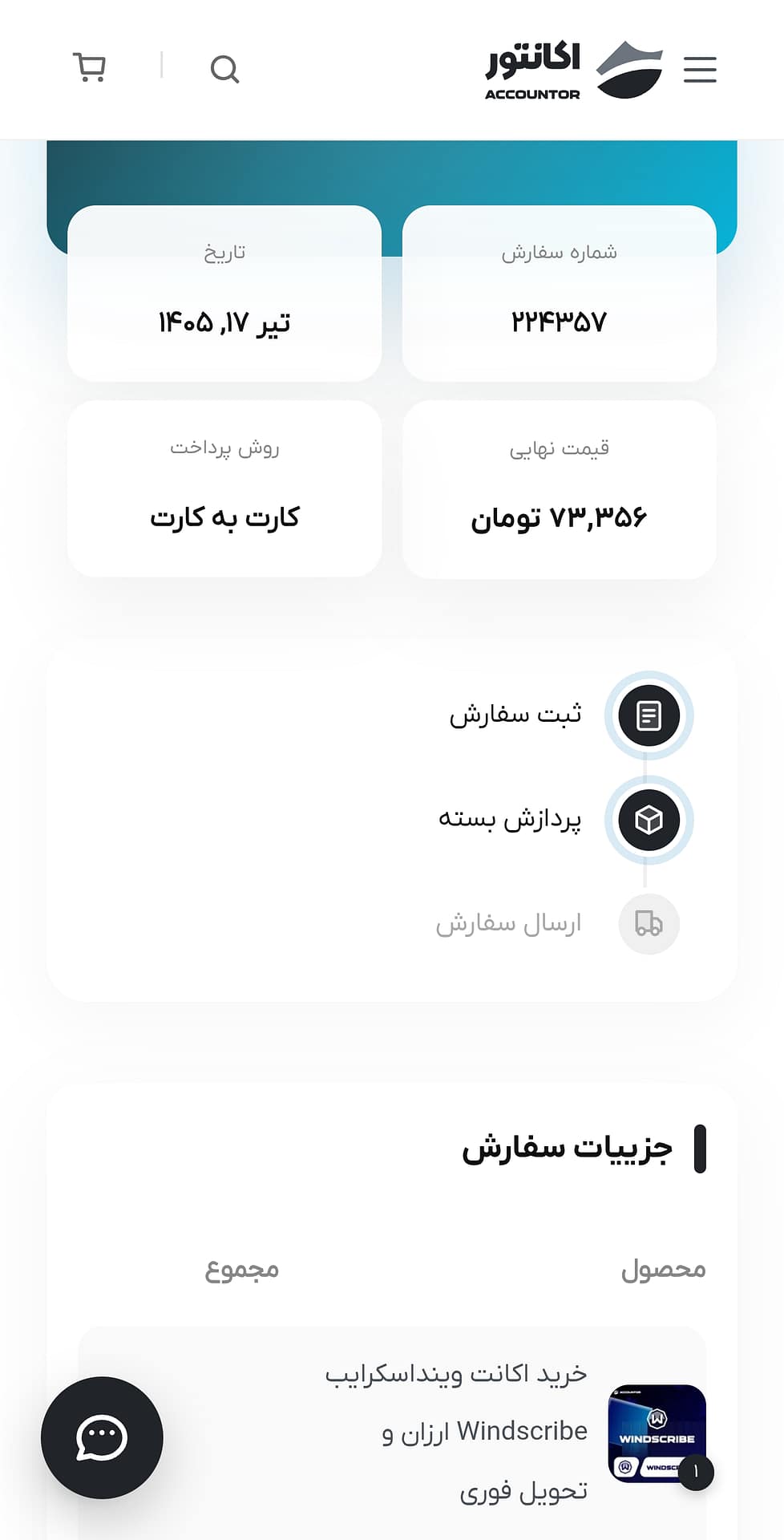Open the live chat bubble
Viewport: 784px width, 1540px height.
pyautogui.click(x=102, y=1437)
